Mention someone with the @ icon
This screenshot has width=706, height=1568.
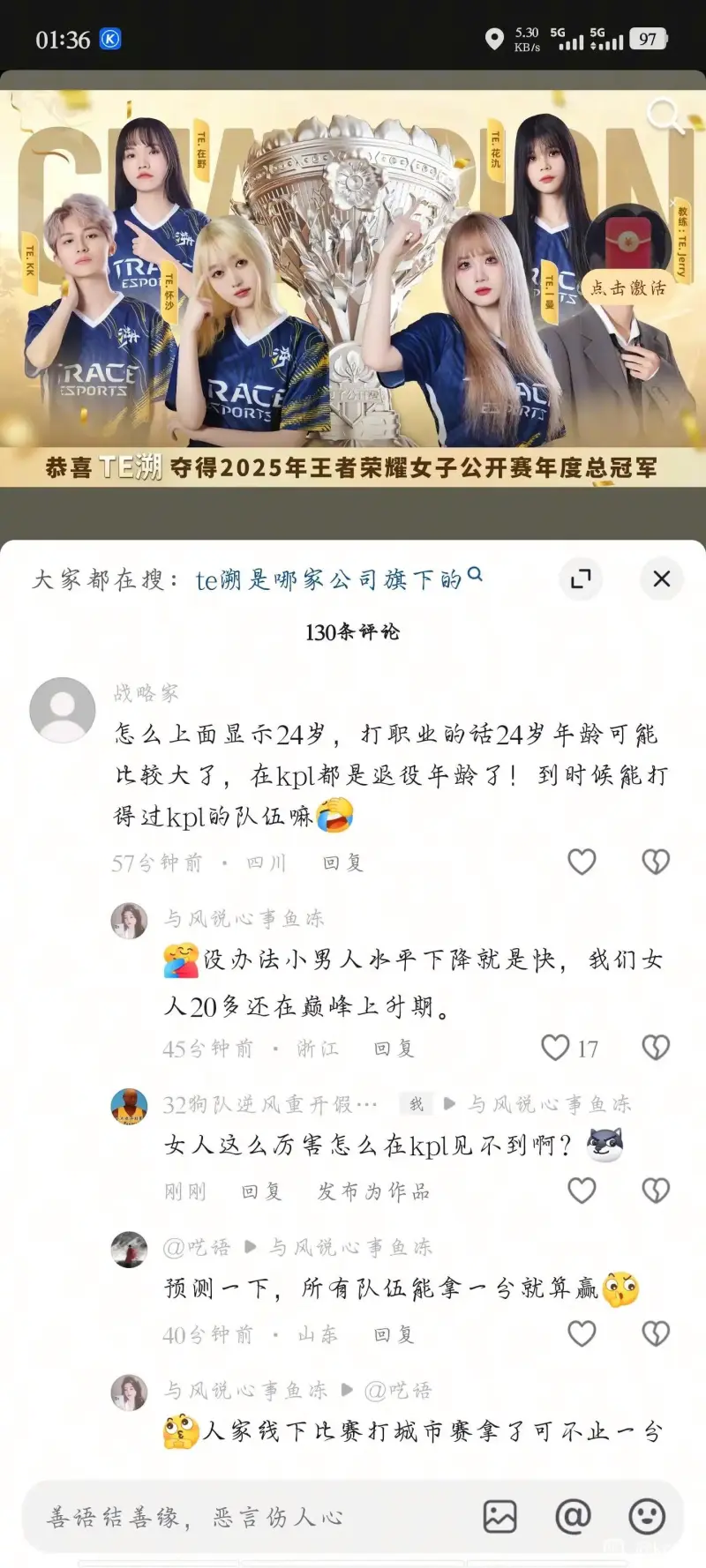pyautogui.click(x=573, y=1517)
